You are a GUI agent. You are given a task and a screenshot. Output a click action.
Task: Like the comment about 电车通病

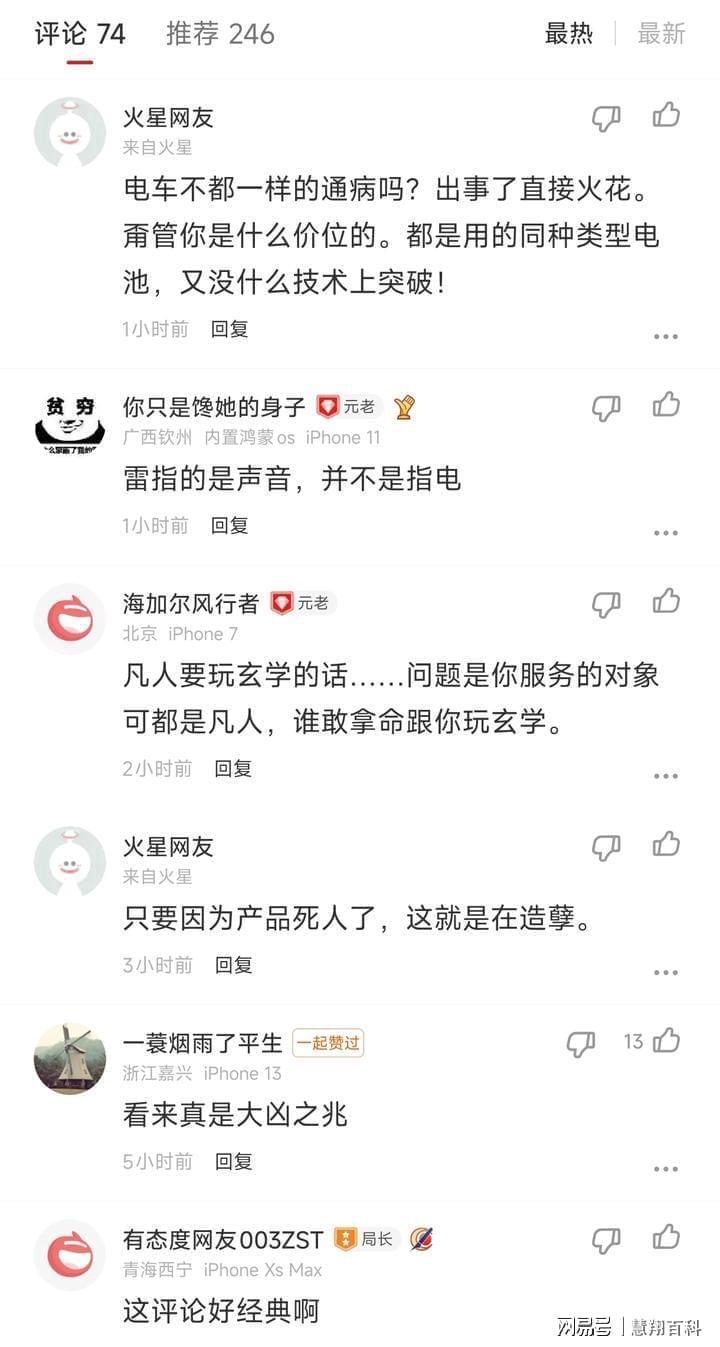point(667,116)
